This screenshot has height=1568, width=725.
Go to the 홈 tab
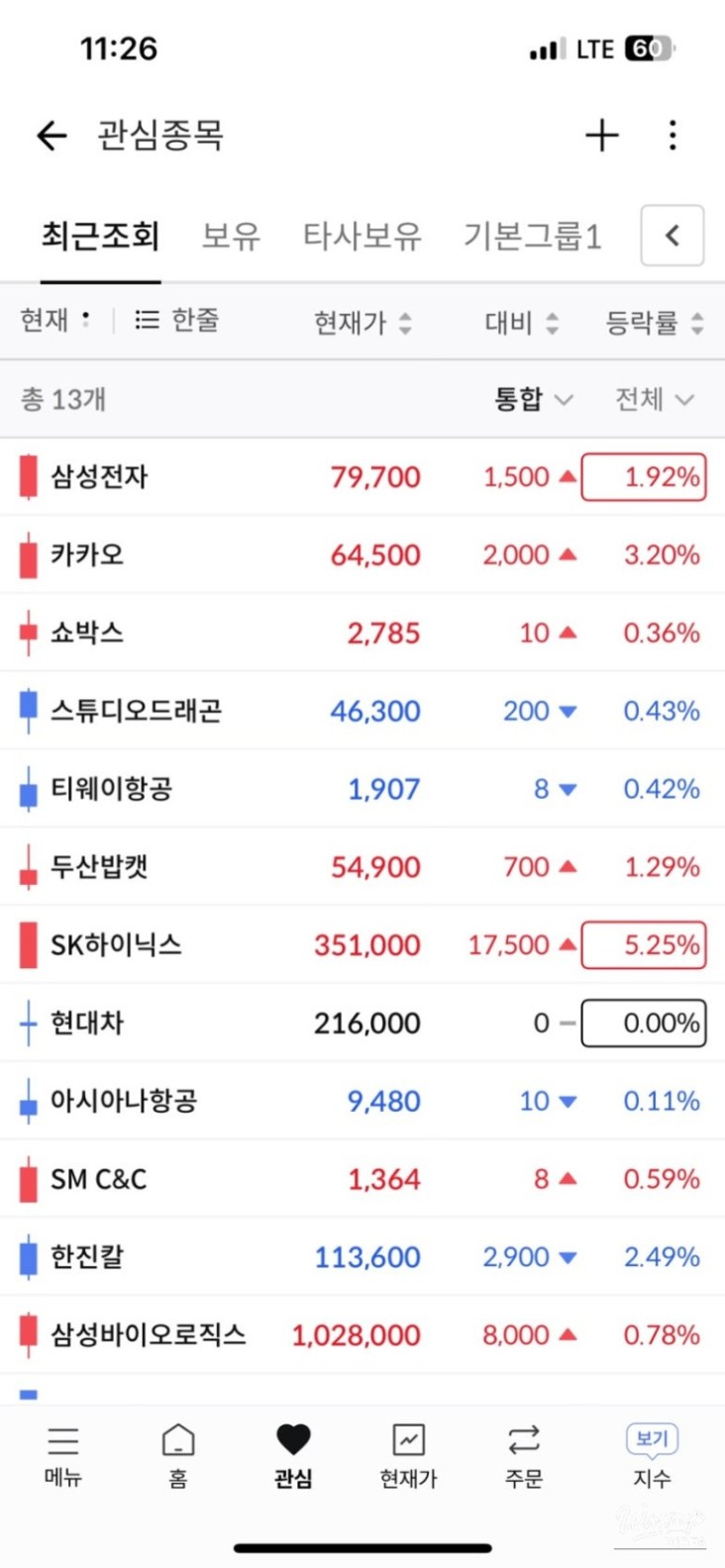pos(178,1455)
